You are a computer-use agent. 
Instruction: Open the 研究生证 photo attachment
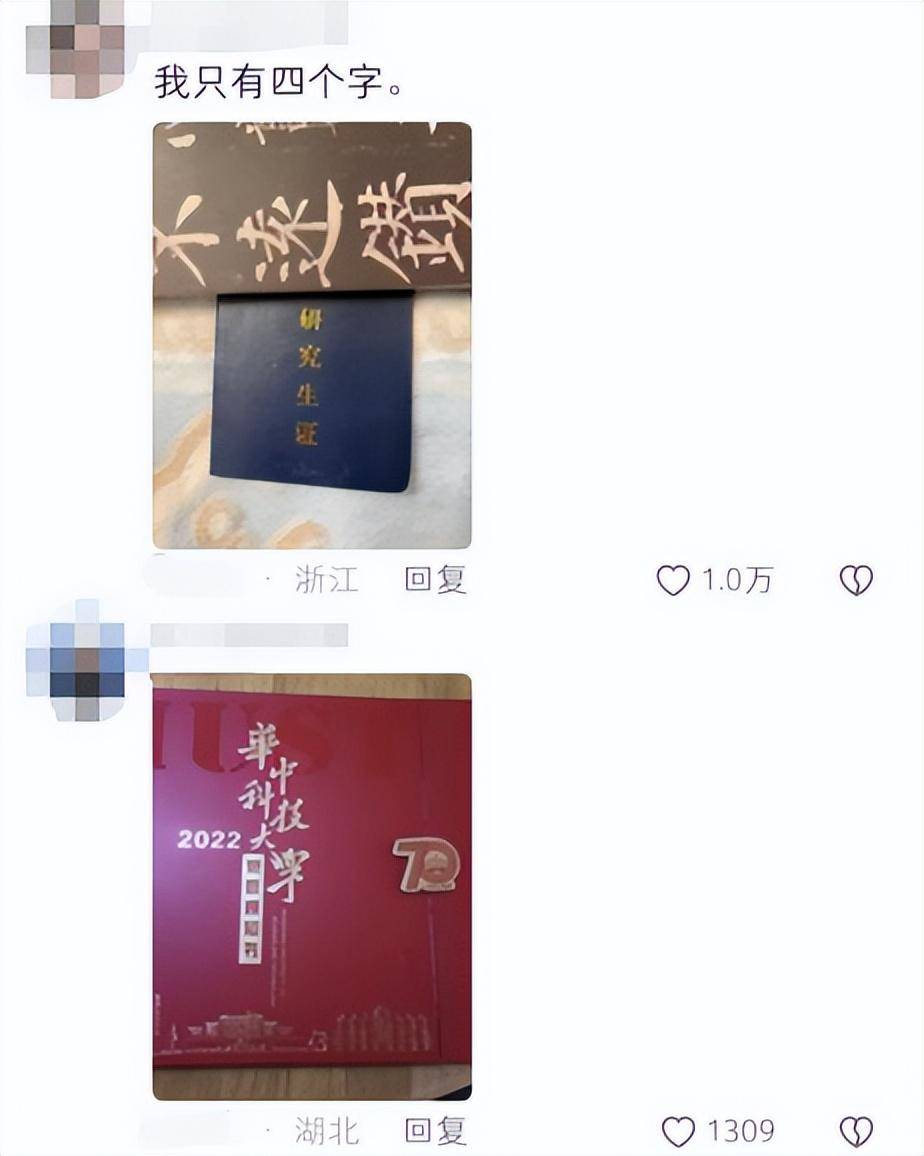[311, 335]
